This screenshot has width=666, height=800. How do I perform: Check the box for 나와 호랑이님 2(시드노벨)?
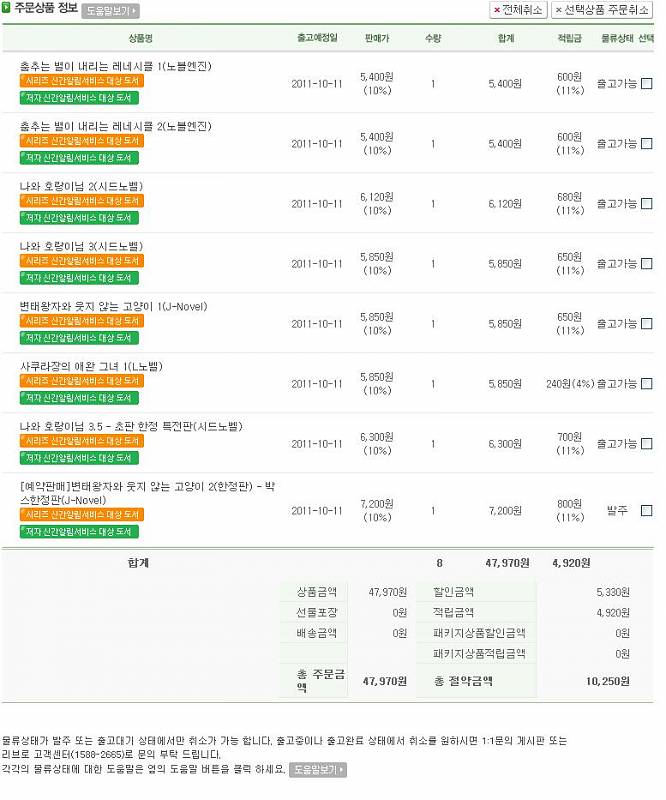[647, 204]
